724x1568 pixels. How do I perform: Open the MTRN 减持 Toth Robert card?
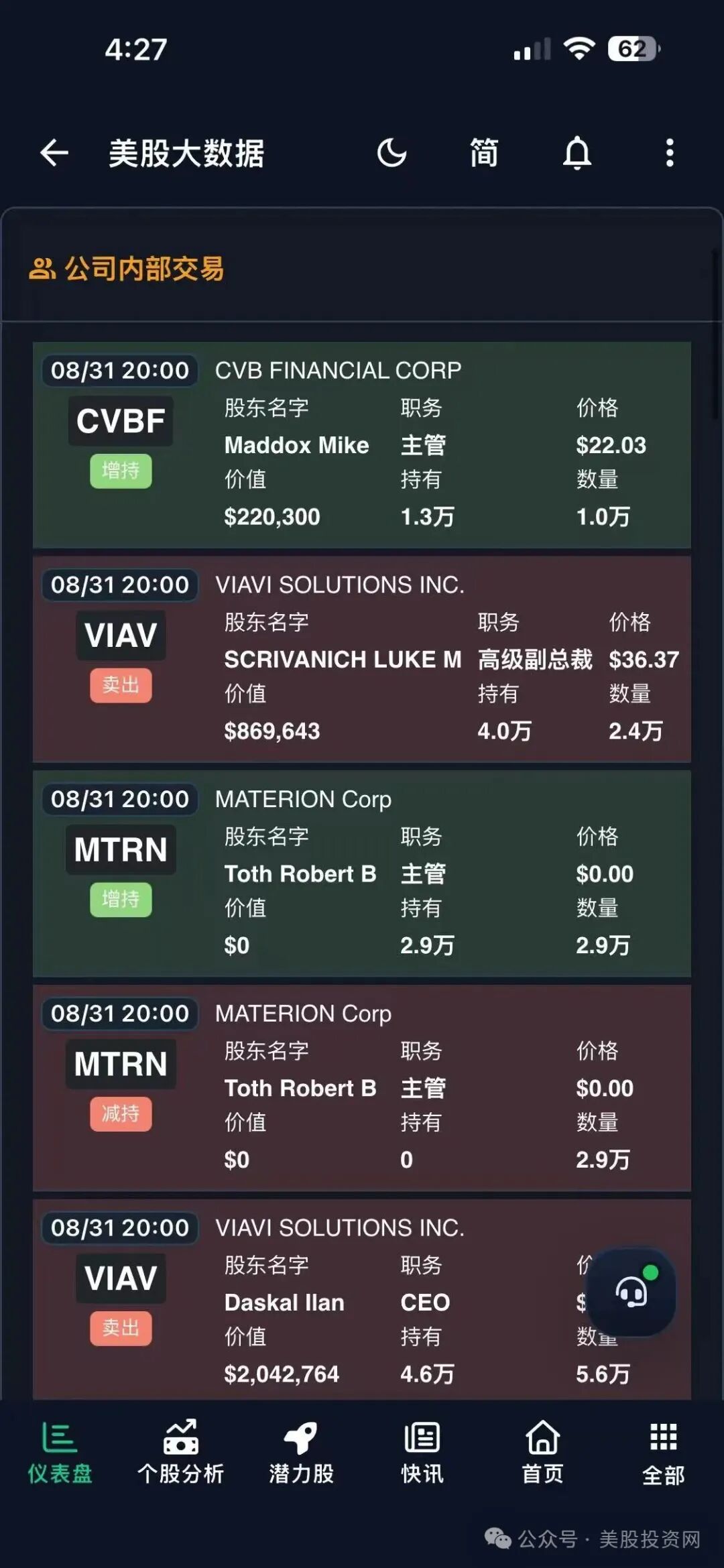pos(362,1088)
